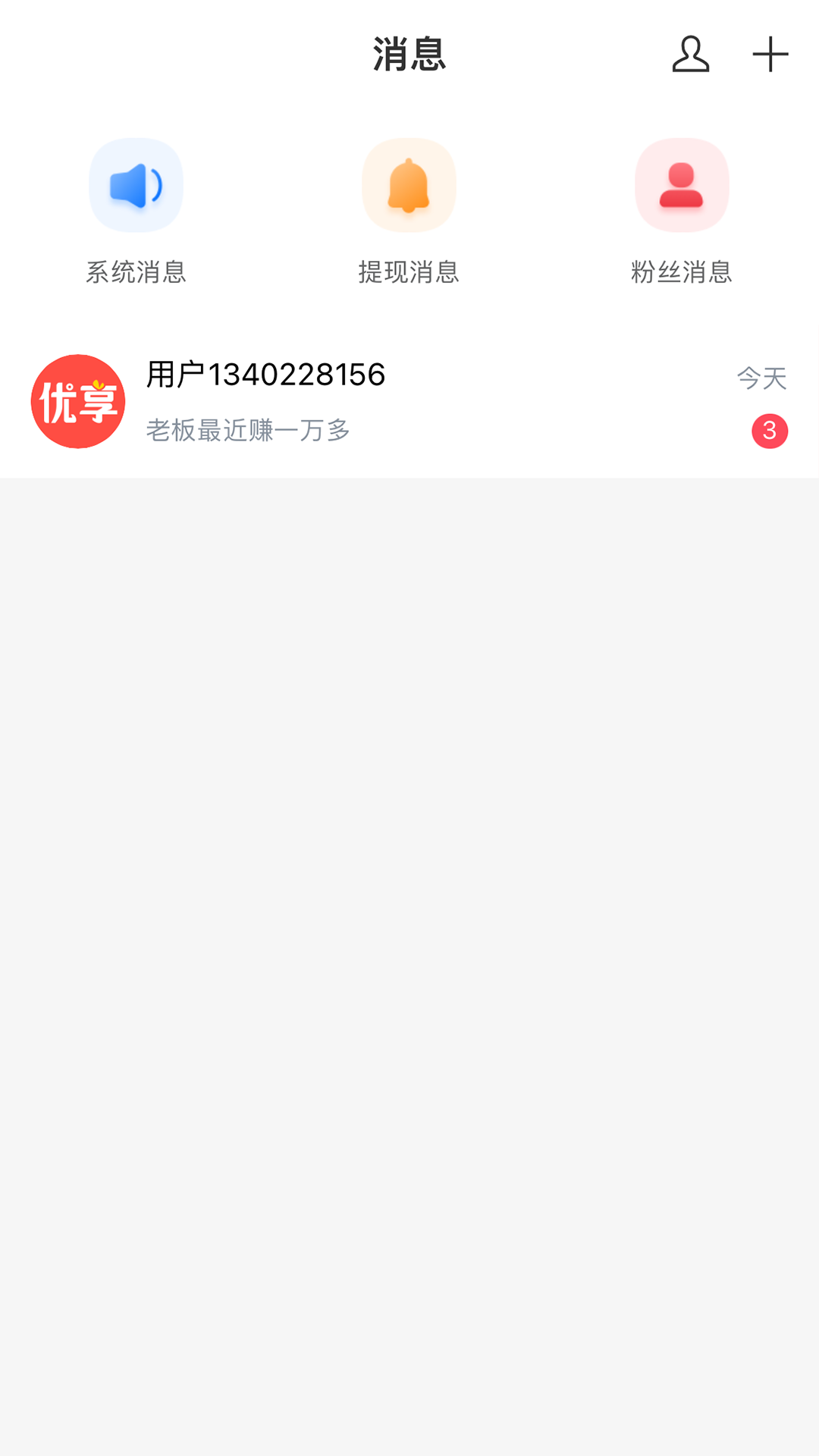Open chat with 用户1340228156
This screenshot has width=819, height=1456.
tap(409, 402)
